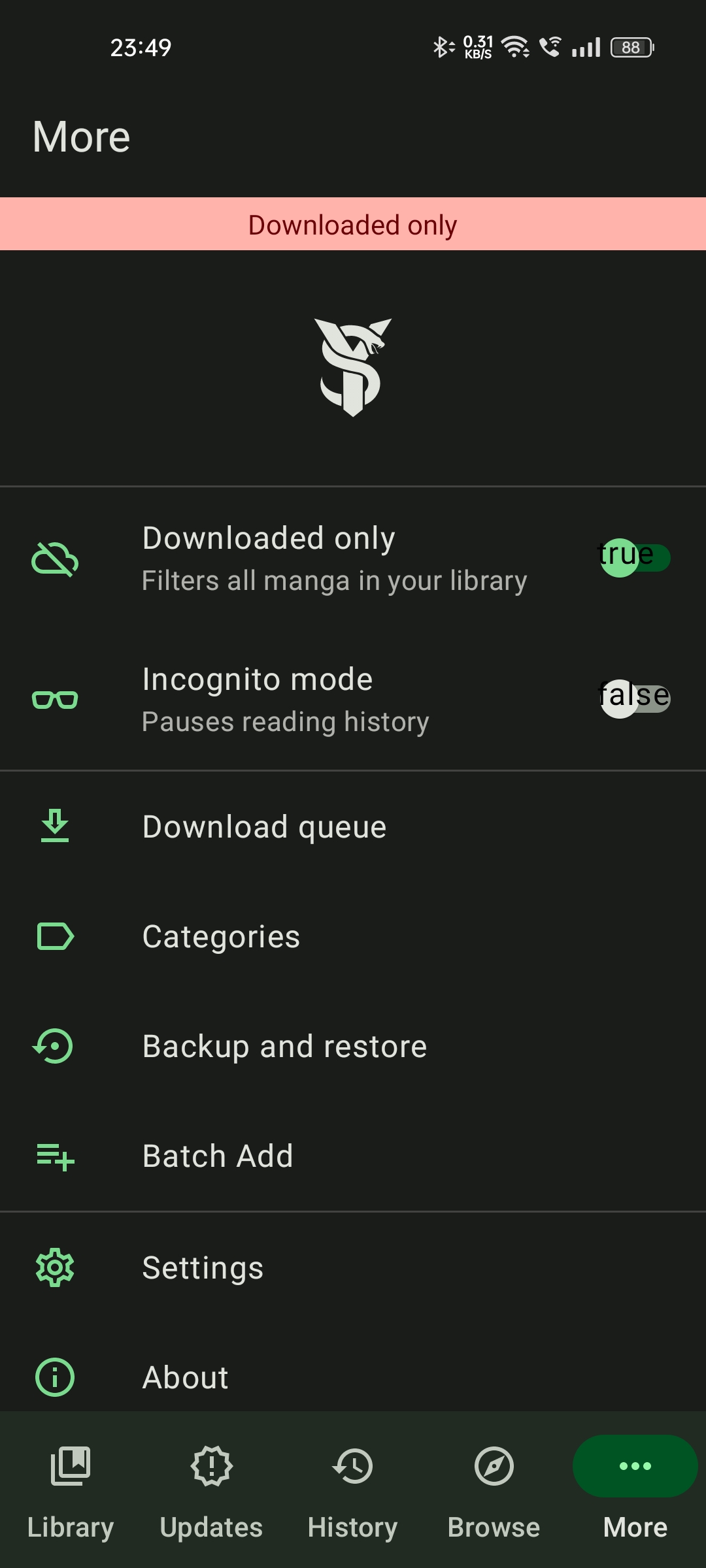
Task: Click the info circle icon next to About
Action: [55, 1376]
